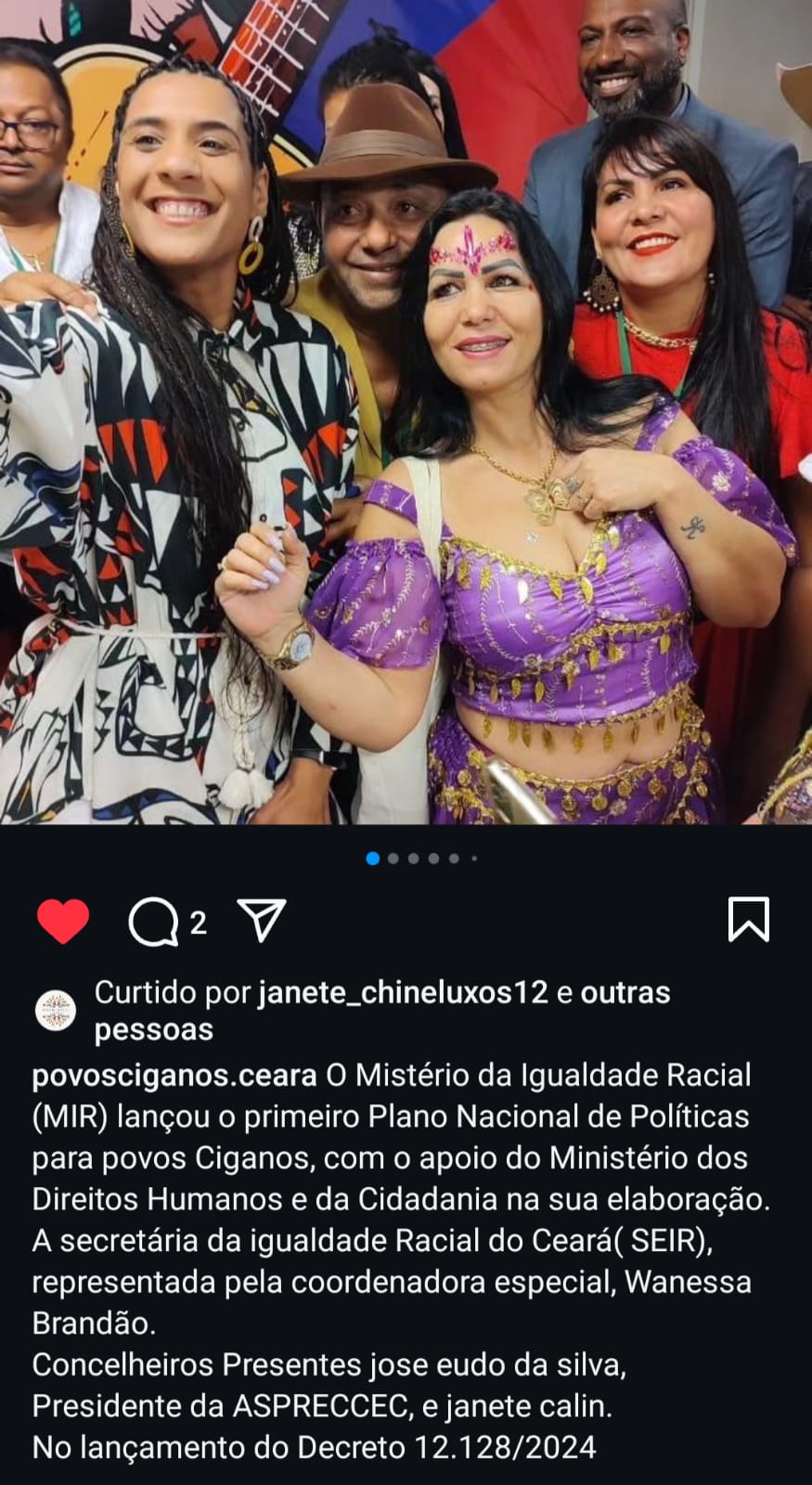Open the carousel photo of the group
Screen dimensions: 812x1485
click(x=406, y=412)
